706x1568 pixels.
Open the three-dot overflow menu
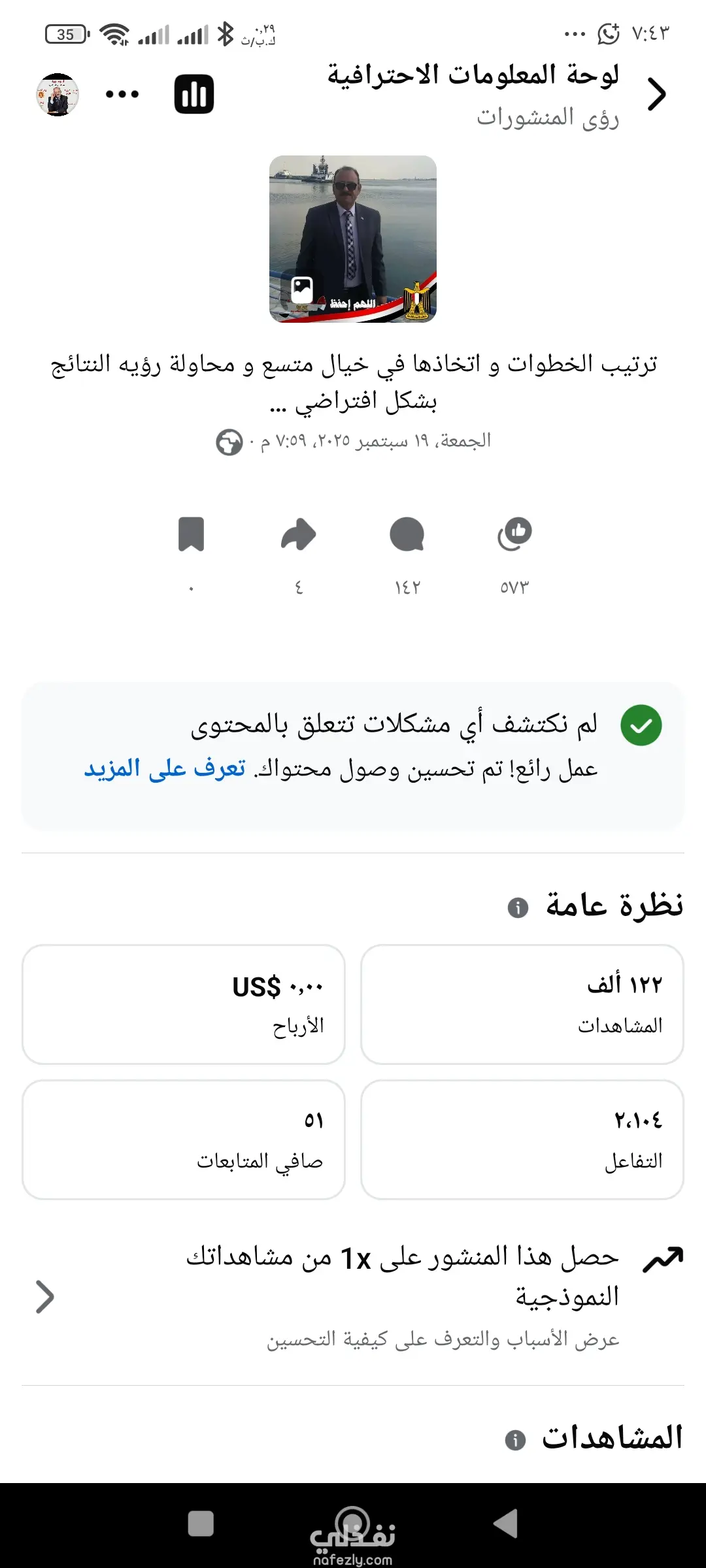coord(122,95)
